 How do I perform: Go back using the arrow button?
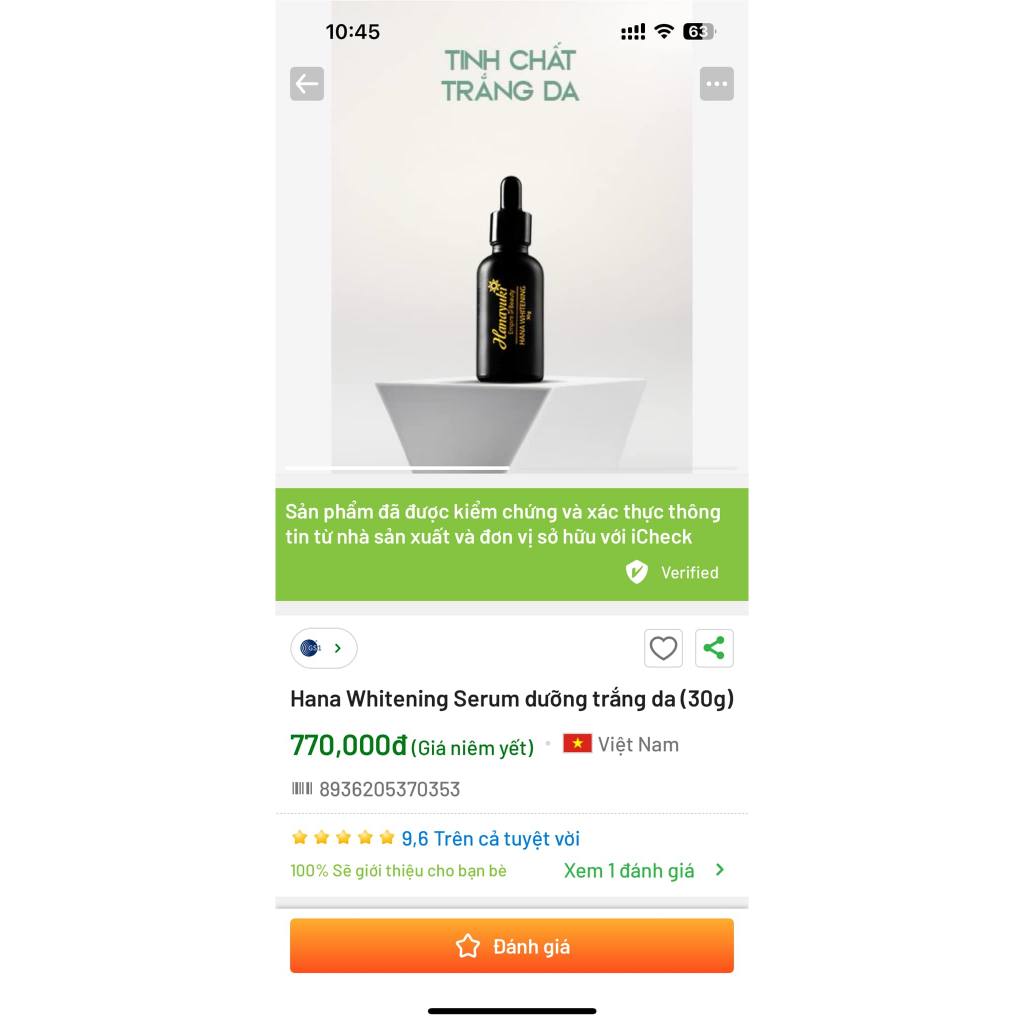(x=307, y=84)
